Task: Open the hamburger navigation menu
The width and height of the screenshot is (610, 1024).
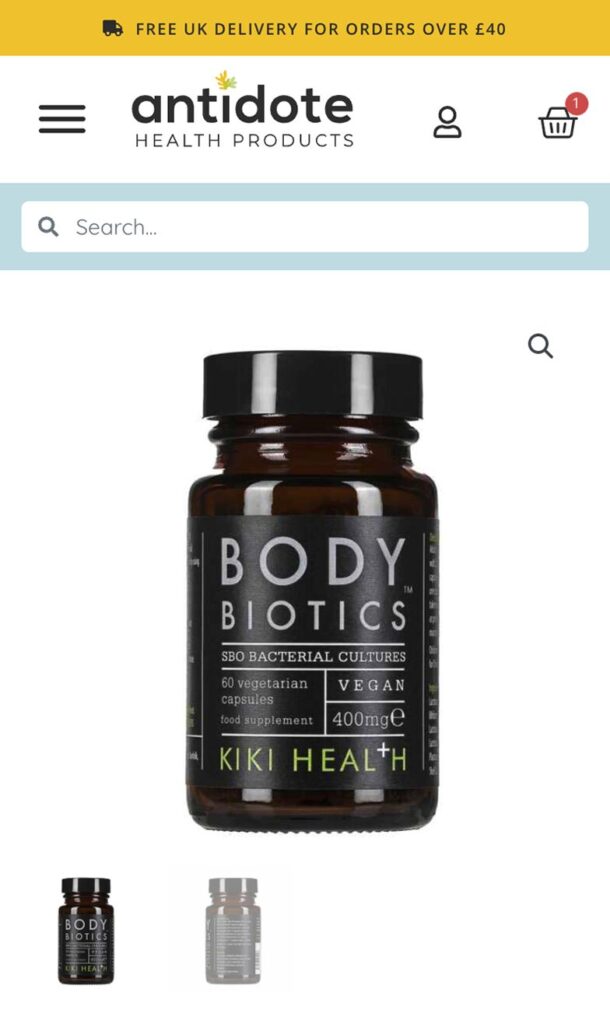Action: [62, 120]
